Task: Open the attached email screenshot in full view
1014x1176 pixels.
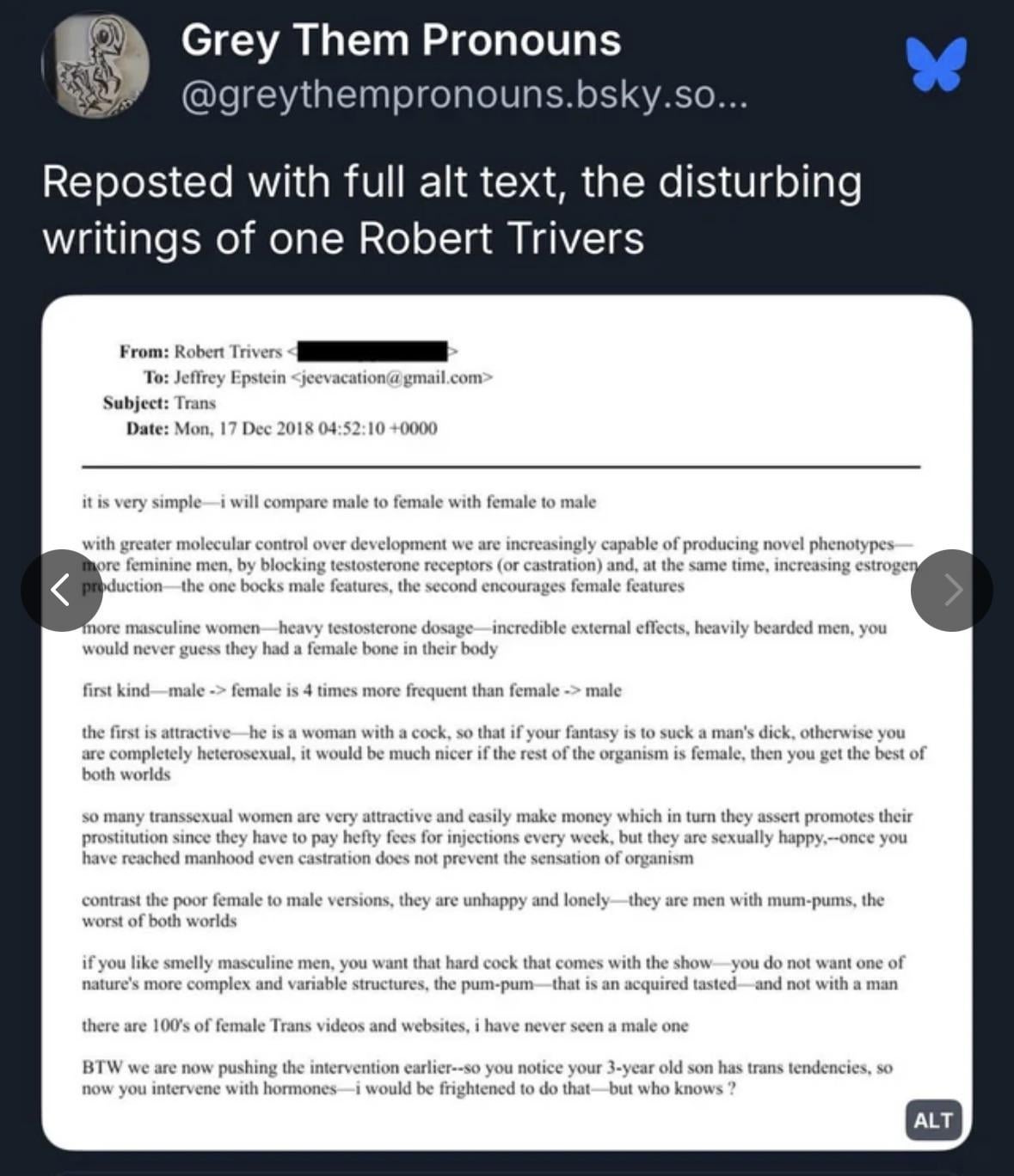Action: [x=507, y=774]
